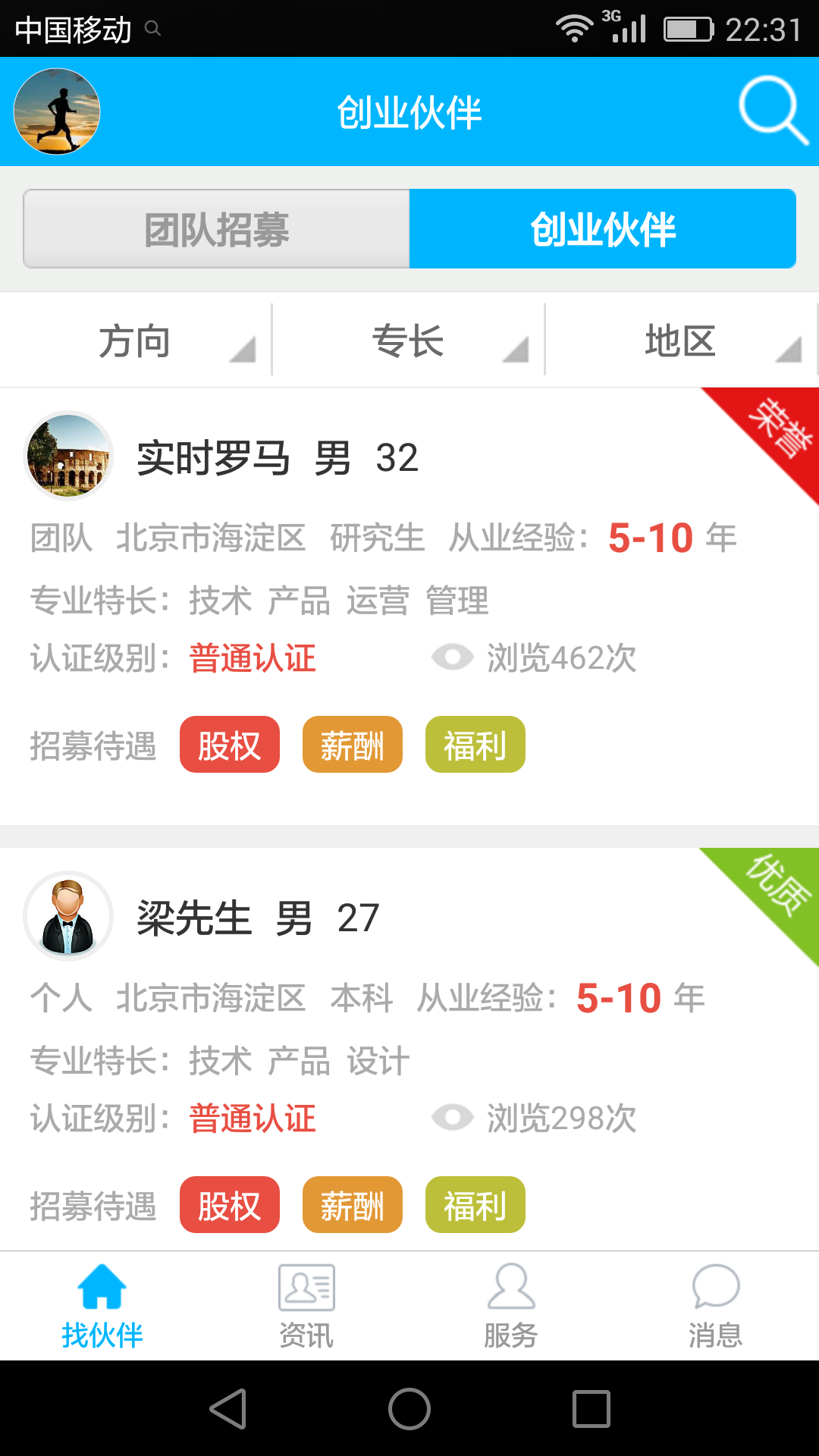
Task: Expand the 方向 filter dropdown
Action: [136, 340]
